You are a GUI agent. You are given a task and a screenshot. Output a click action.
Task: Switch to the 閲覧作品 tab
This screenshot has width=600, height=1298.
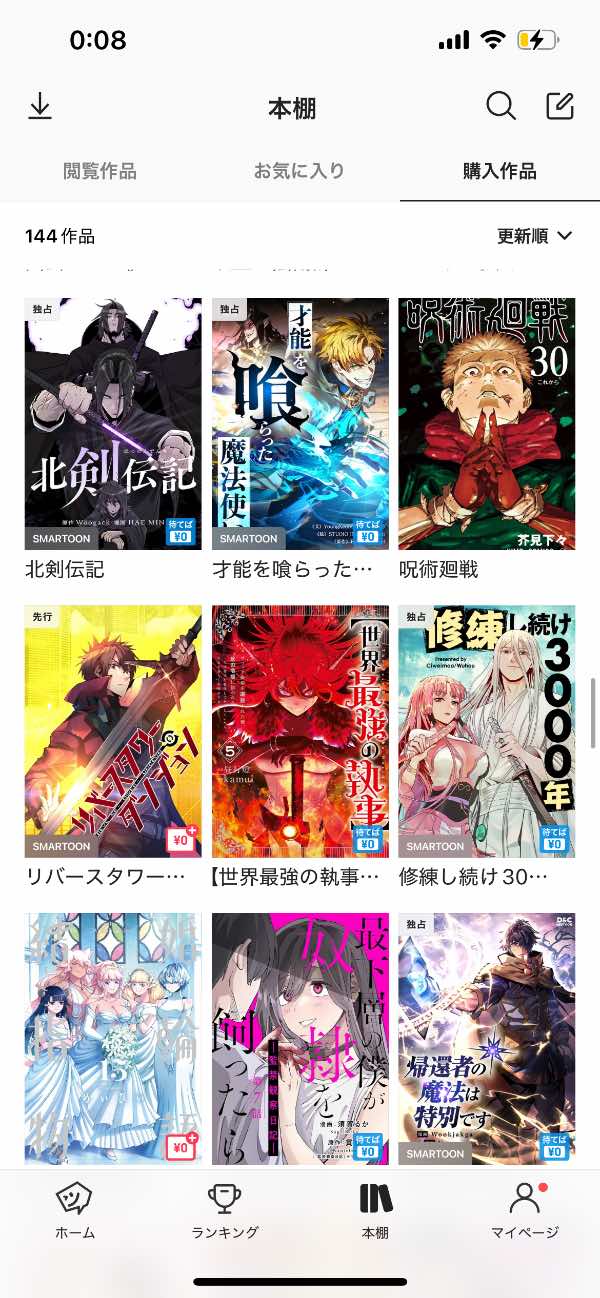point(100,171)
